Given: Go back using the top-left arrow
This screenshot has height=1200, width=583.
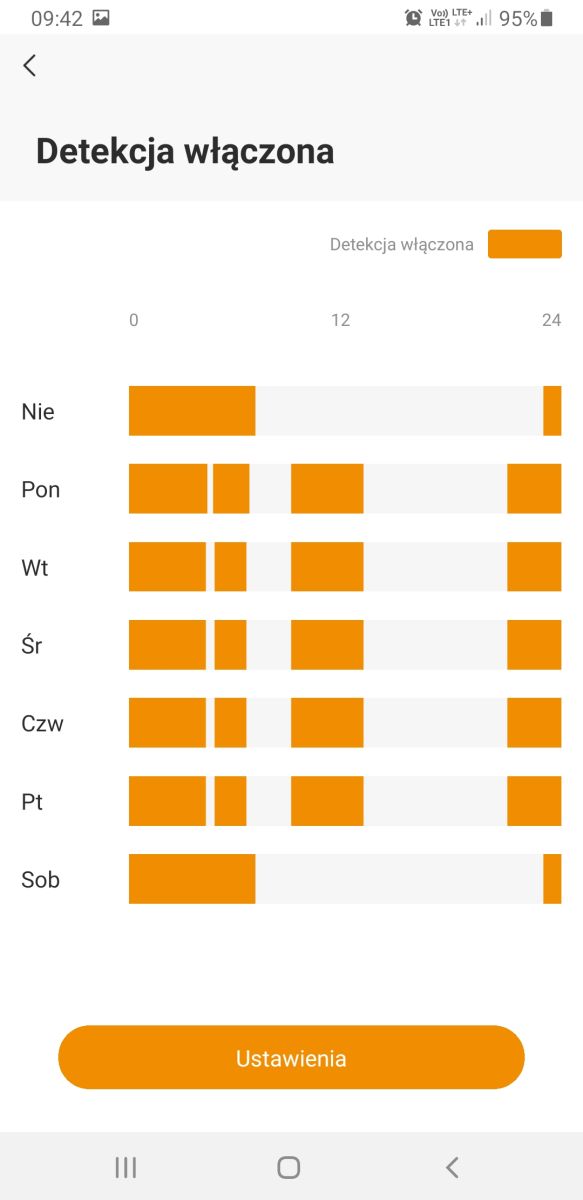Looking at the screenshot, I should tap(30, 65).
